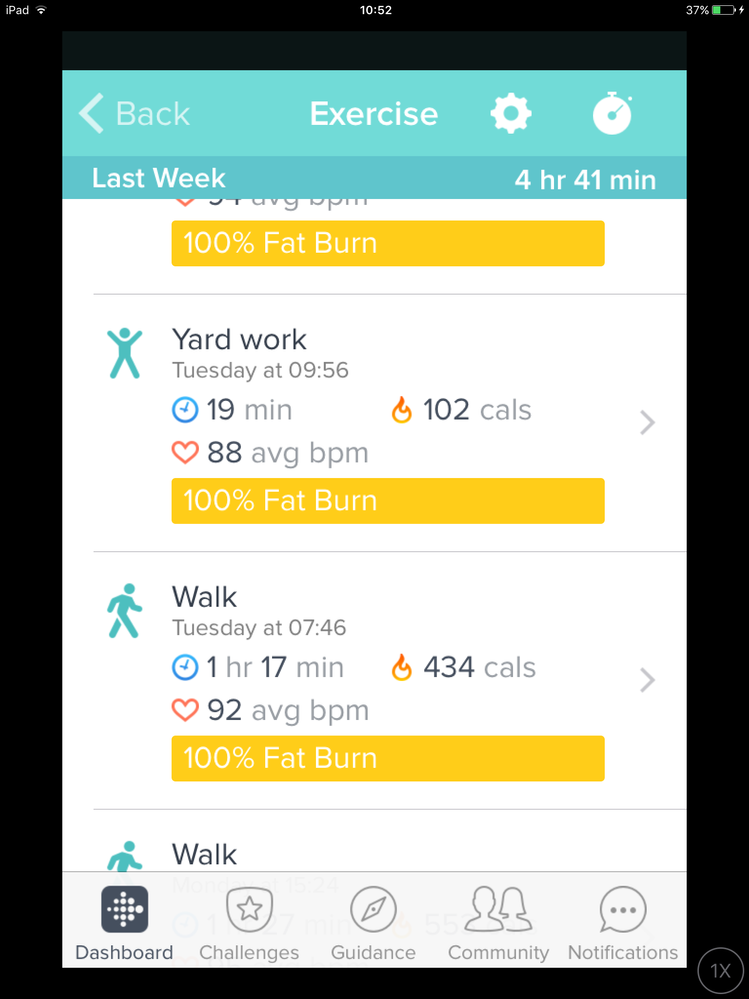Go to the Guidance tab
Image resolution: width=749 pixels, height=999 pixels.
[x=373, y=924]
